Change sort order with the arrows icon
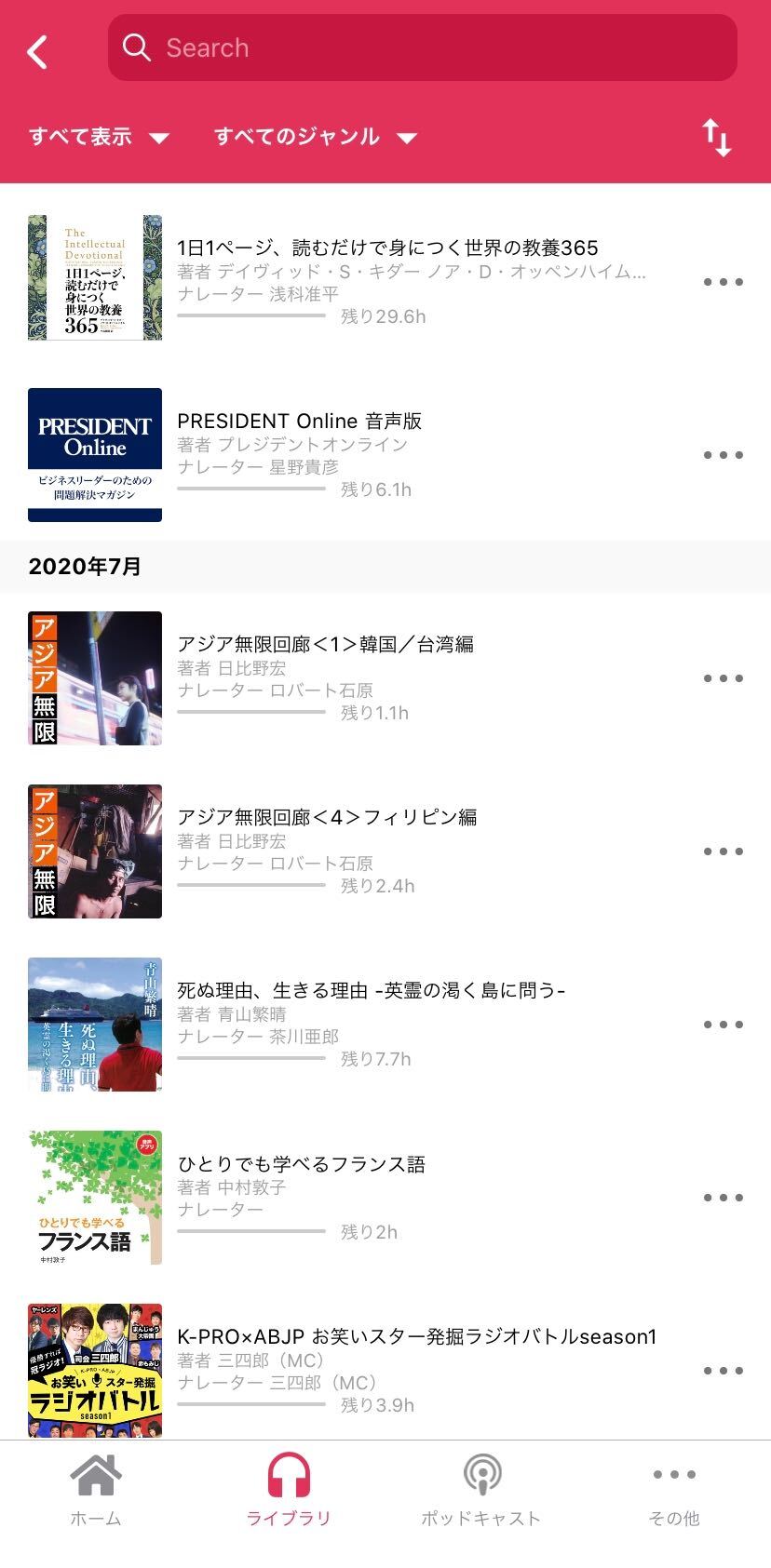771x1568 pixels. (716, 138)
